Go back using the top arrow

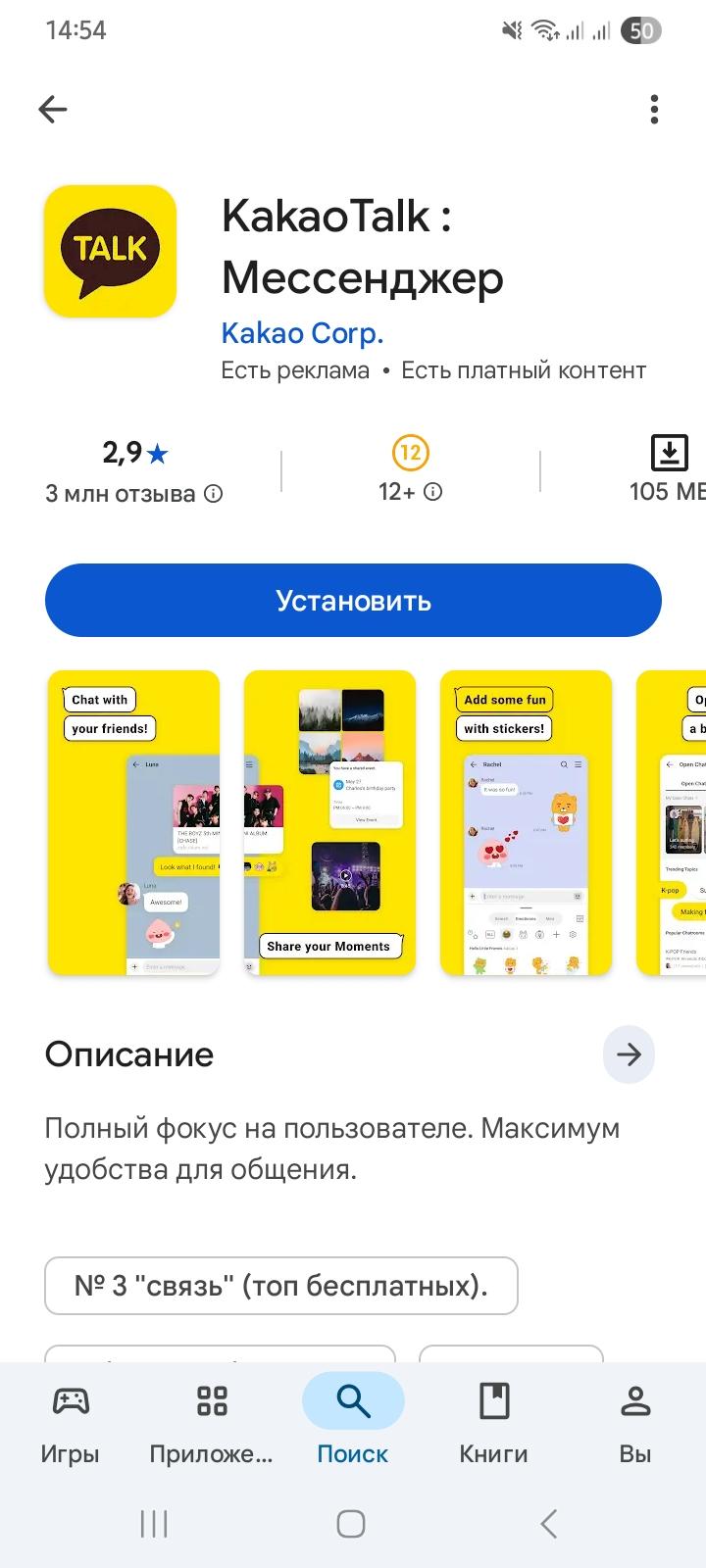(x=53, y=109)
